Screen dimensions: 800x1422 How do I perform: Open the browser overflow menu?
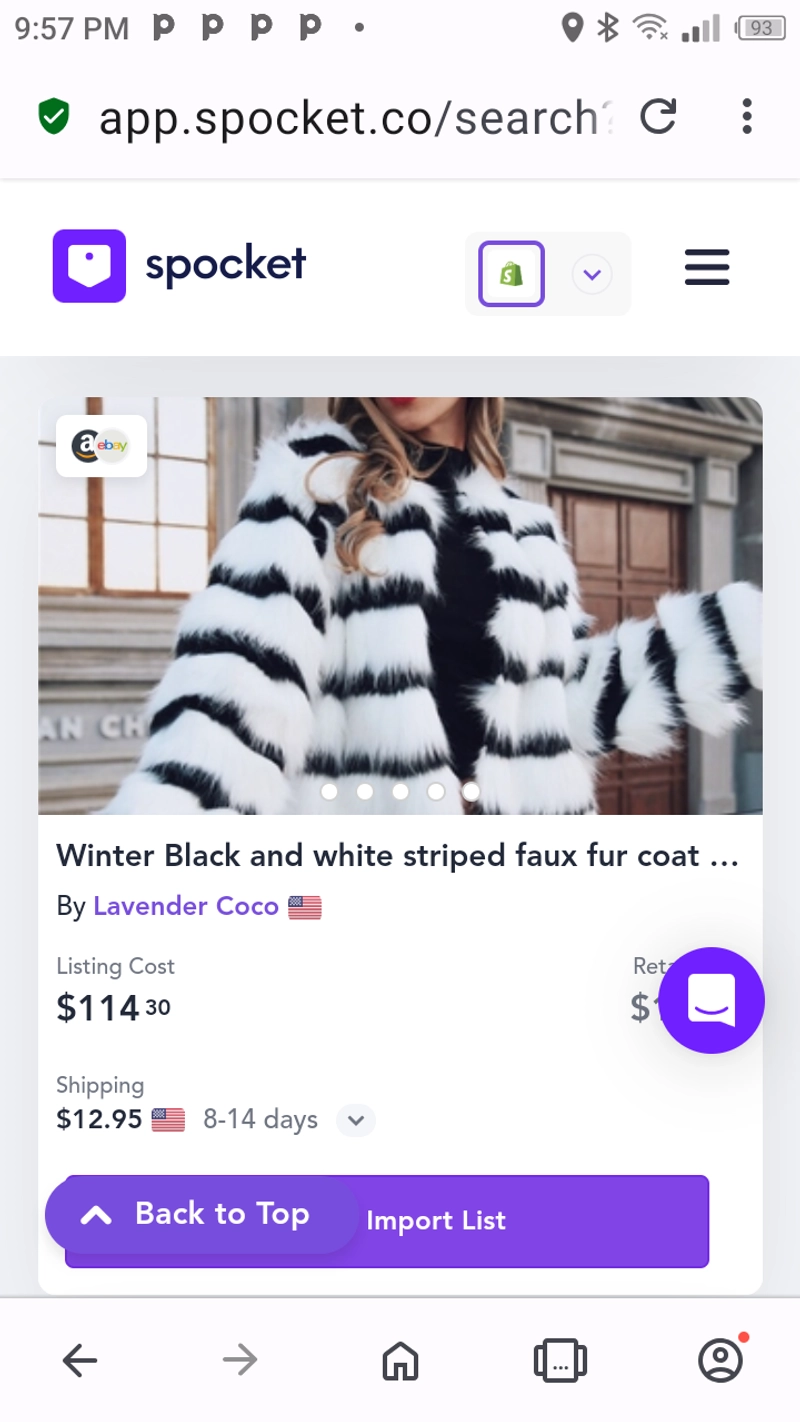(x=746, y=117)
